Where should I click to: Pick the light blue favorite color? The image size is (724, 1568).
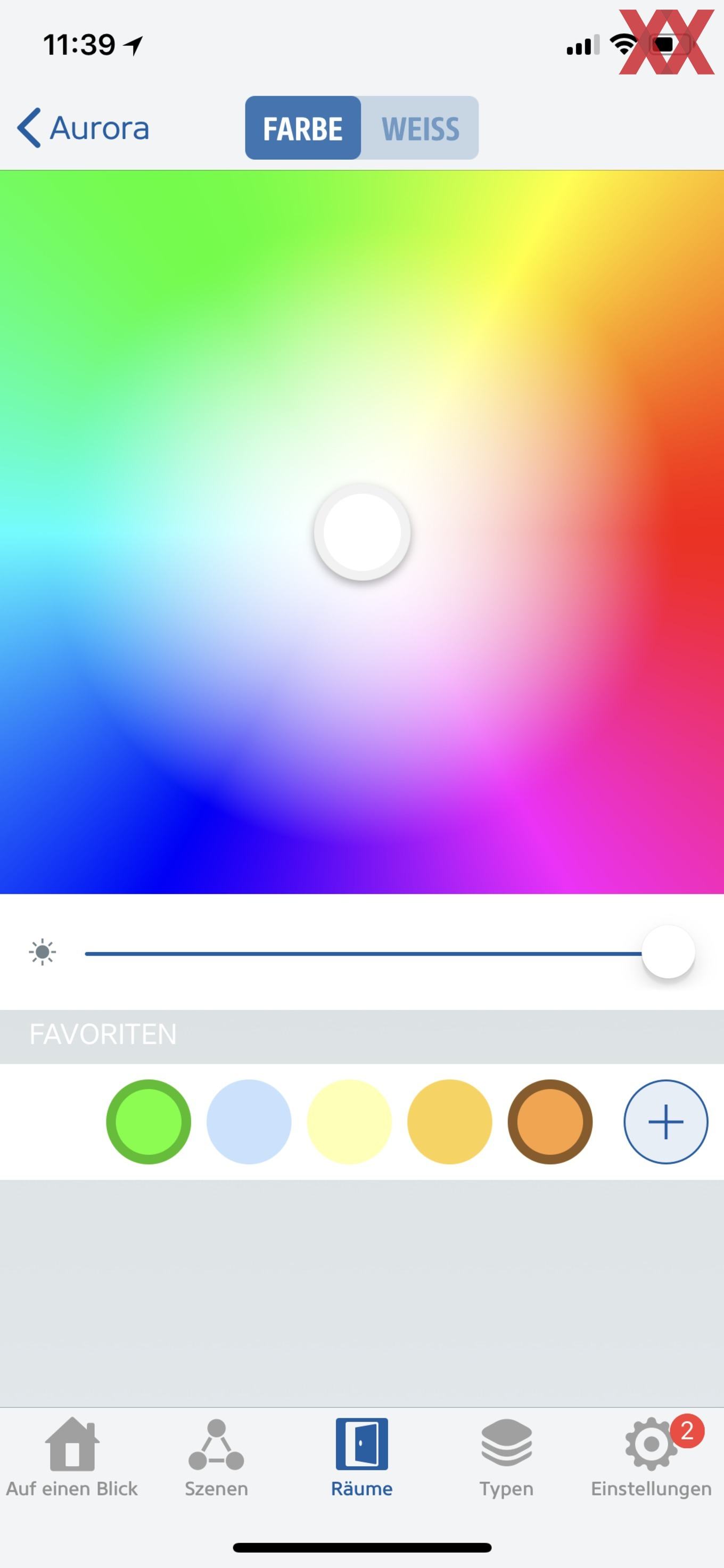[x=249, y=1121]
